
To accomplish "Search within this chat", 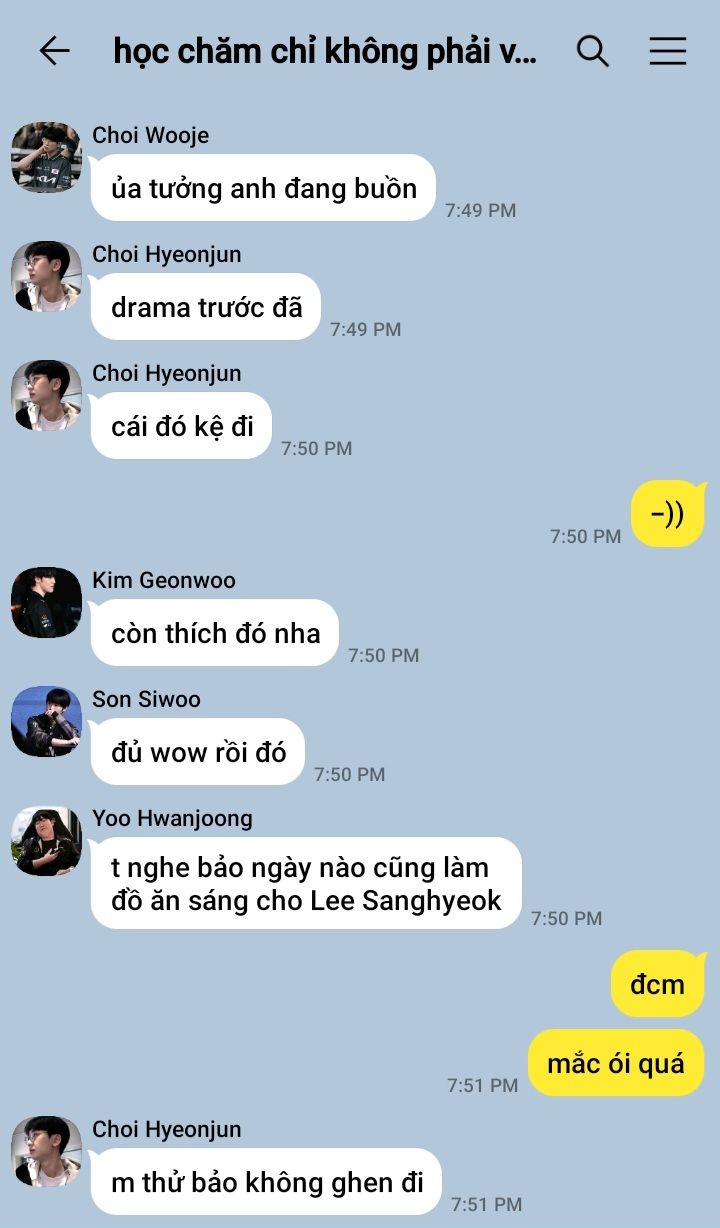I will (593, 51).
